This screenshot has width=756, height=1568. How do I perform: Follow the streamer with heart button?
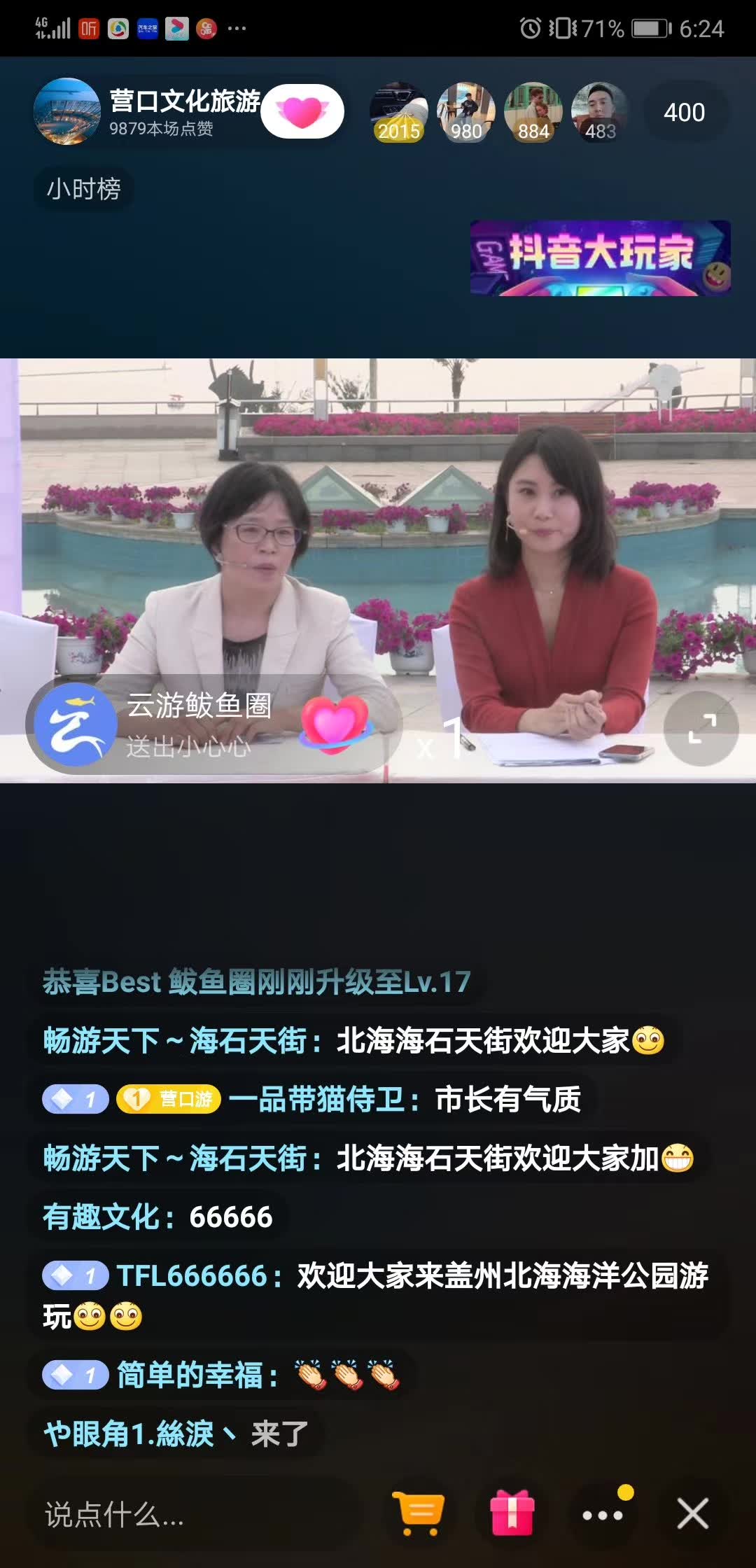click(x=302, y=111)
